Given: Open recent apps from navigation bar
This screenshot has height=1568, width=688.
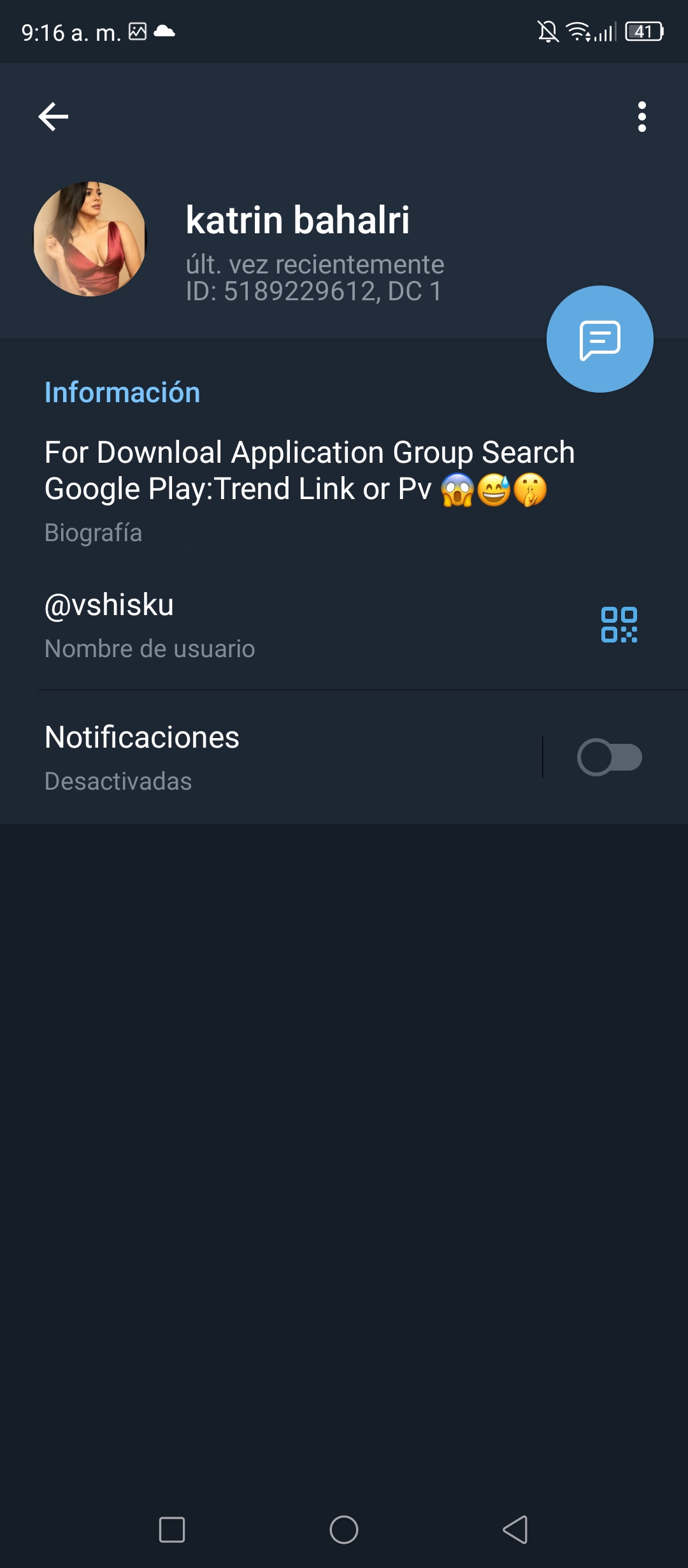Looking at the screenshot, I should coord(172,1529).
